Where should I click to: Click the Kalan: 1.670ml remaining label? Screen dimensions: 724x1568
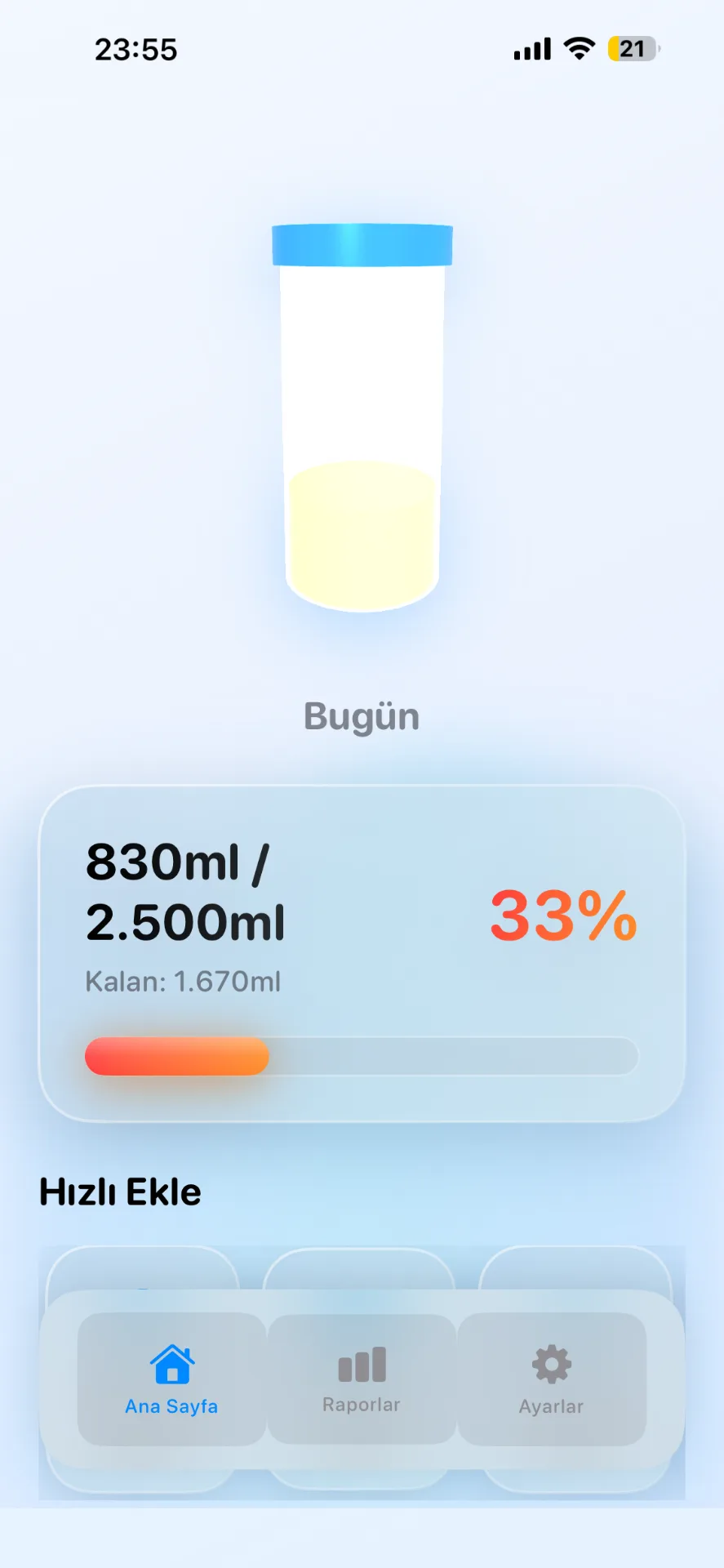183,982
